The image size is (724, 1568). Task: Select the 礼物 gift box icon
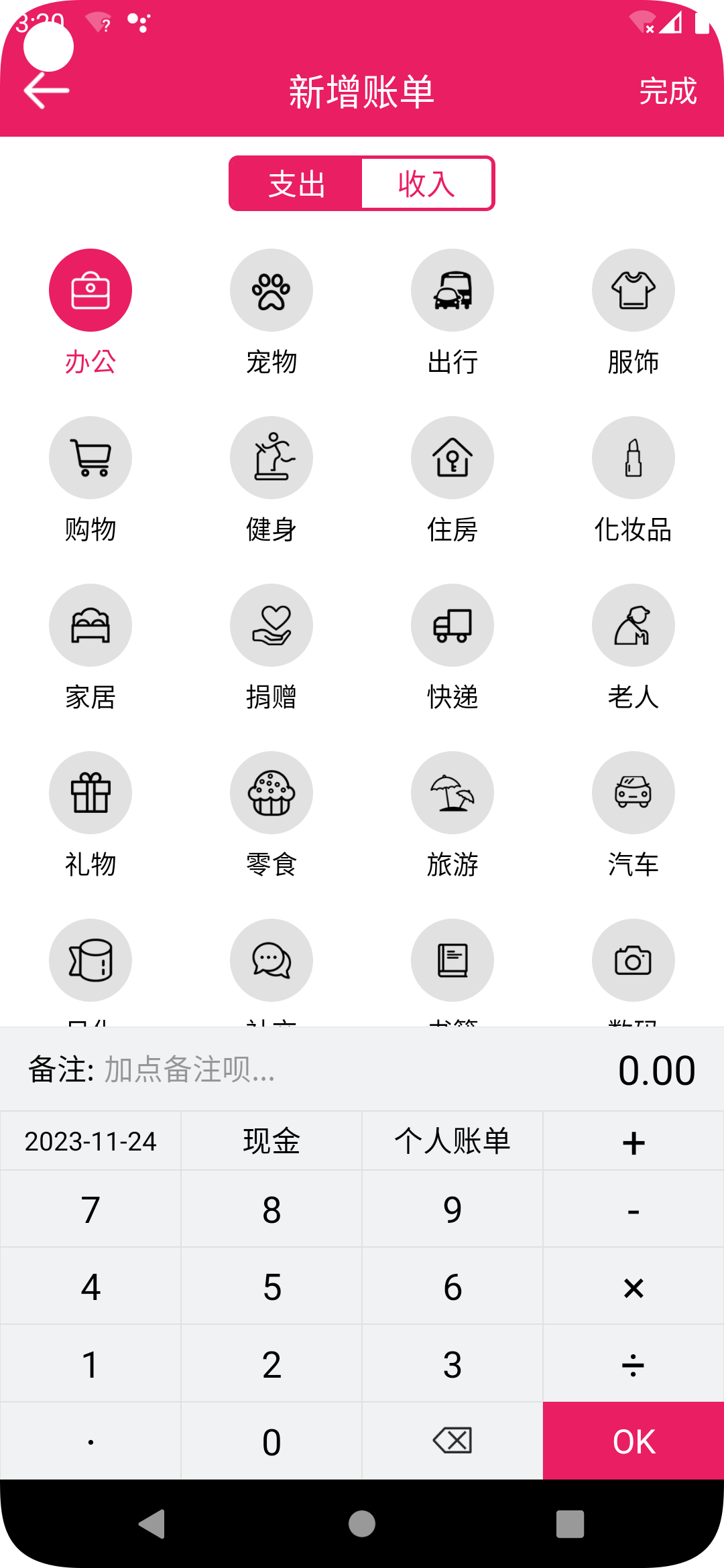[x=90, y=792]
